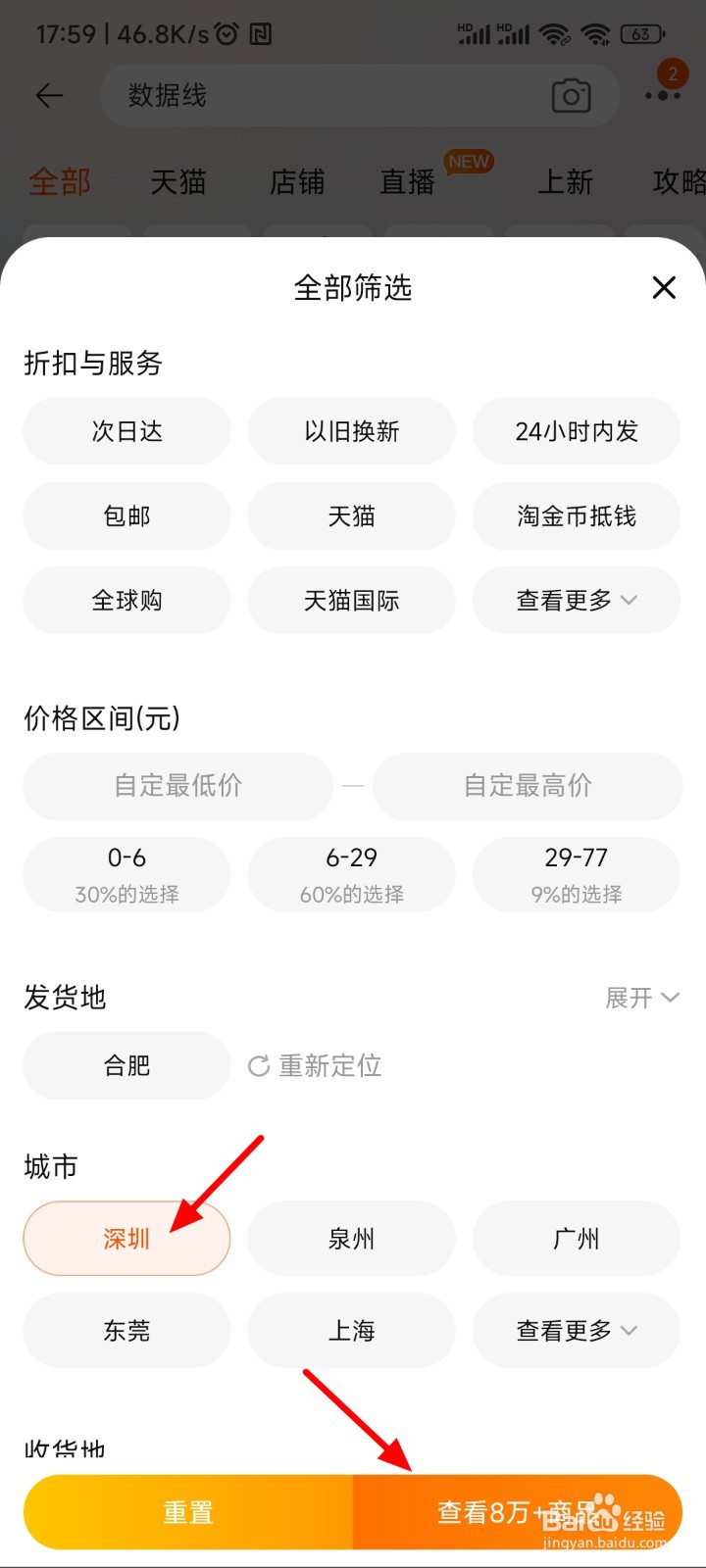This screenshot has width=706, height=1568.
Task: Select the 淘金币抵钱 chip
Action: pyautogui.click(x=577, y=515)
